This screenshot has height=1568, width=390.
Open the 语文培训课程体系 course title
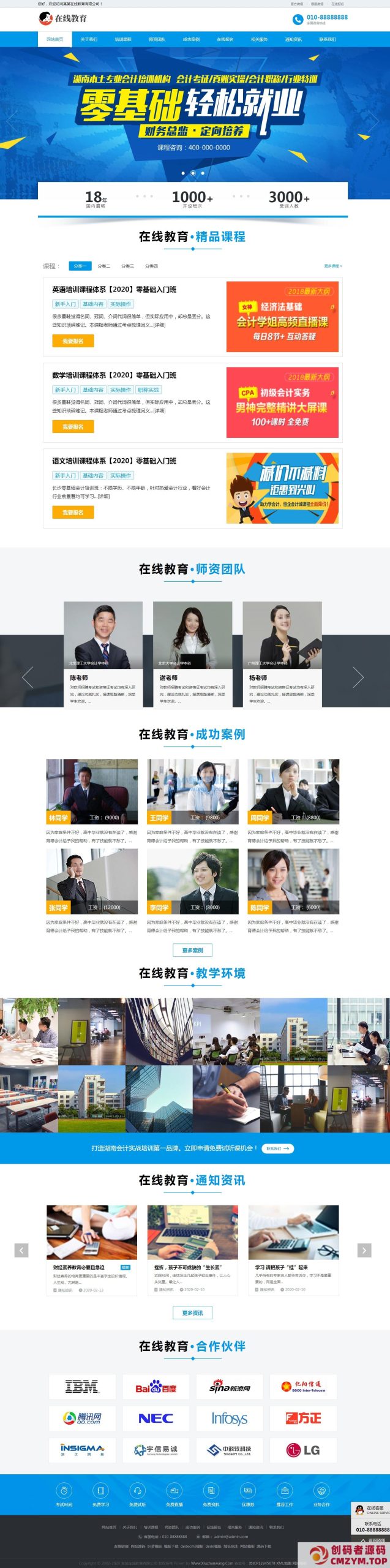click(114, 461)
